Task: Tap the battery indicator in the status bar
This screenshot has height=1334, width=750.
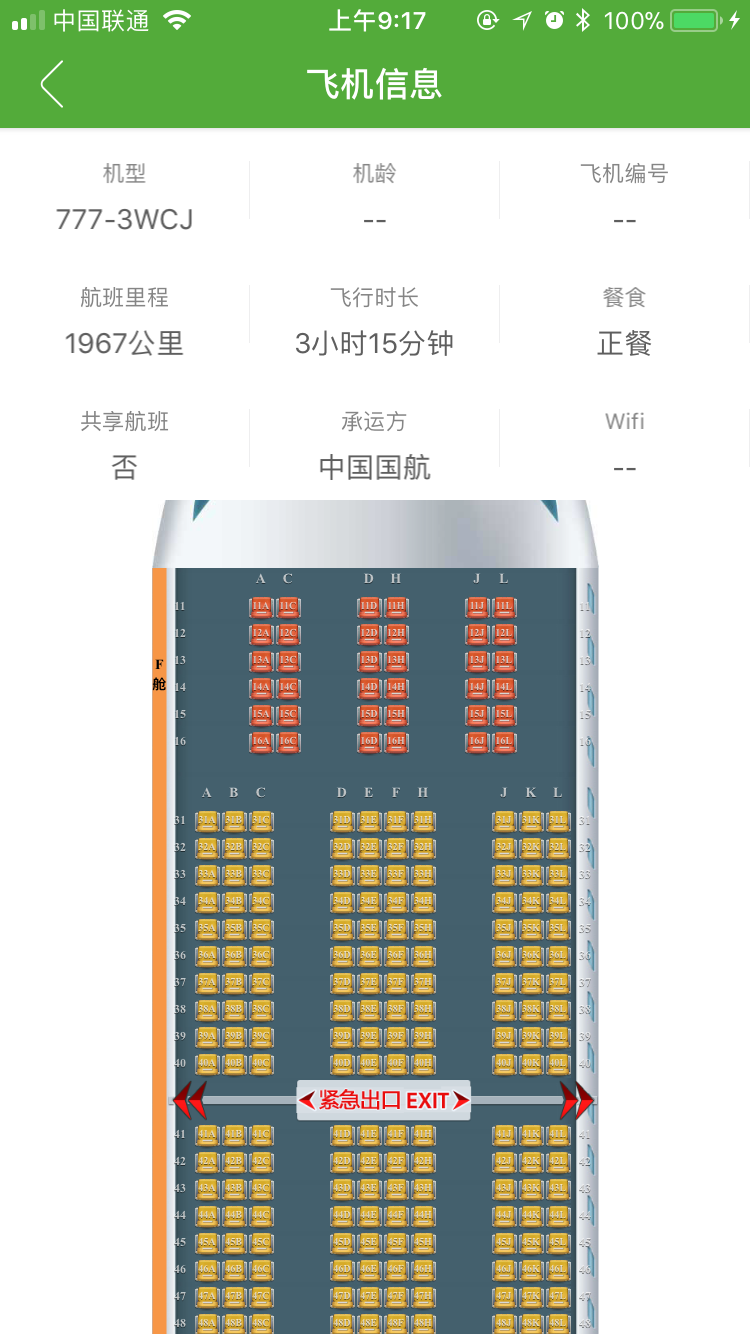Action: pos(695,18)
